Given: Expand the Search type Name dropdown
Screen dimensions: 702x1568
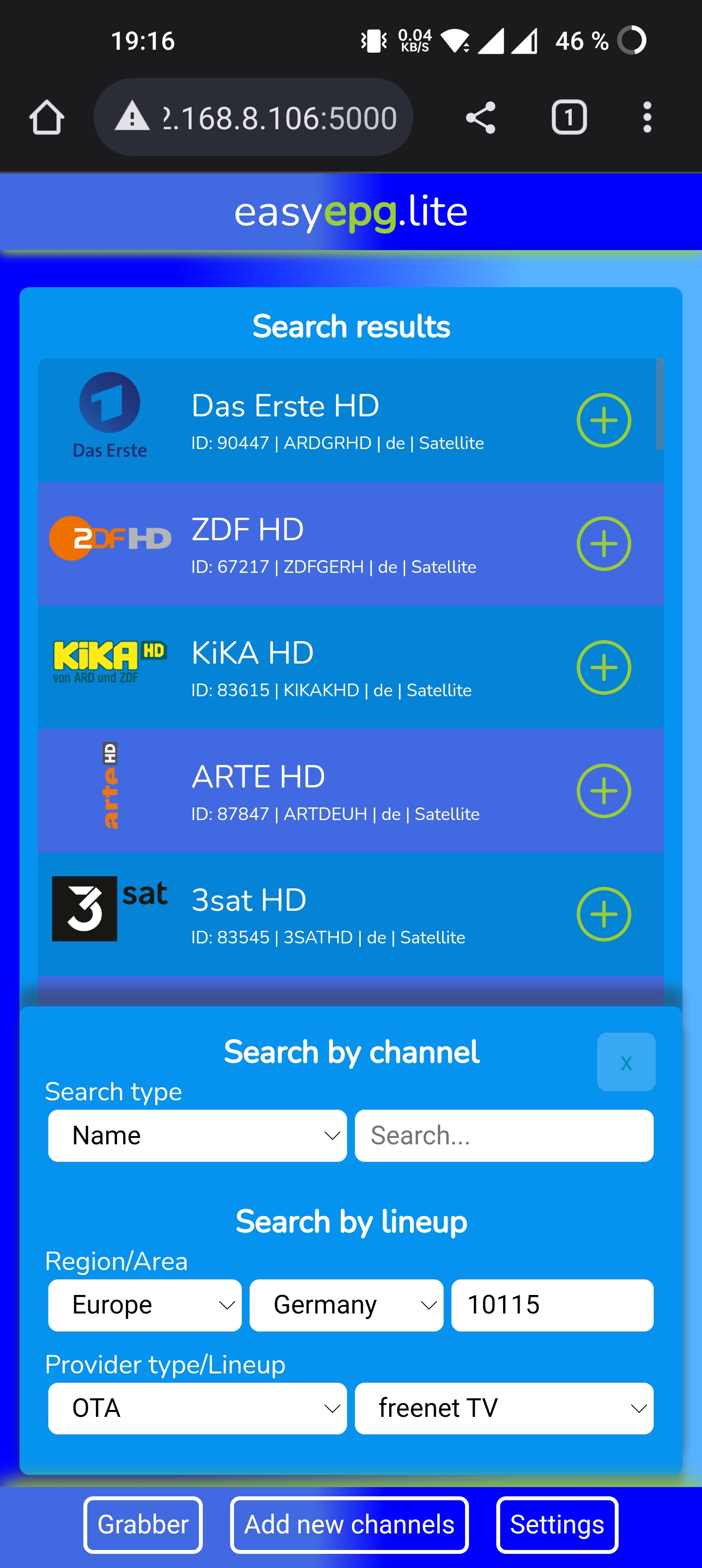Looking at the screenshot, I should (x=197, y=1136).
